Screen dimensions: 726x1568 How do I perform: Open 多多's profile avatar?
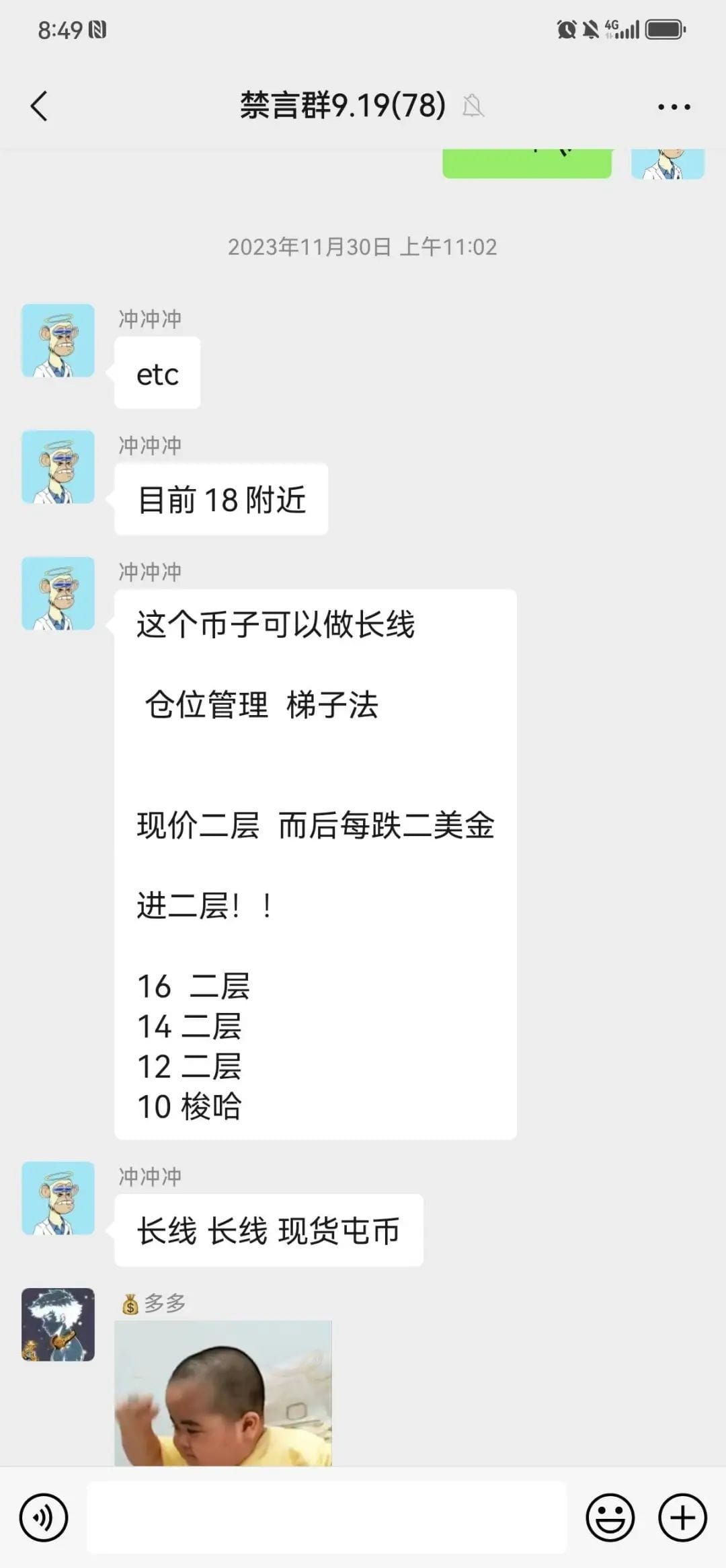[58, 1324]
